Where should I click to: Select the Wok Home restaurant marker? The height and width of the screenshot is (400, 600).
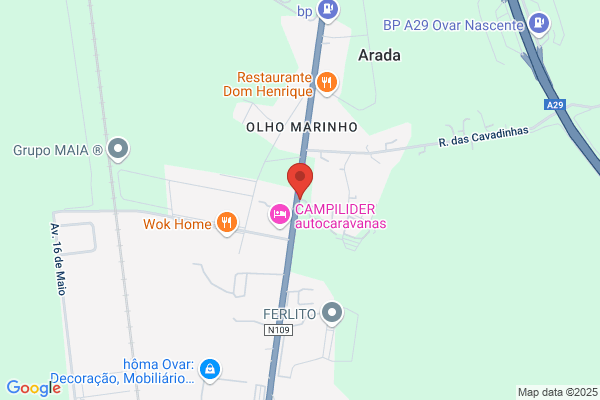[227, 224]
